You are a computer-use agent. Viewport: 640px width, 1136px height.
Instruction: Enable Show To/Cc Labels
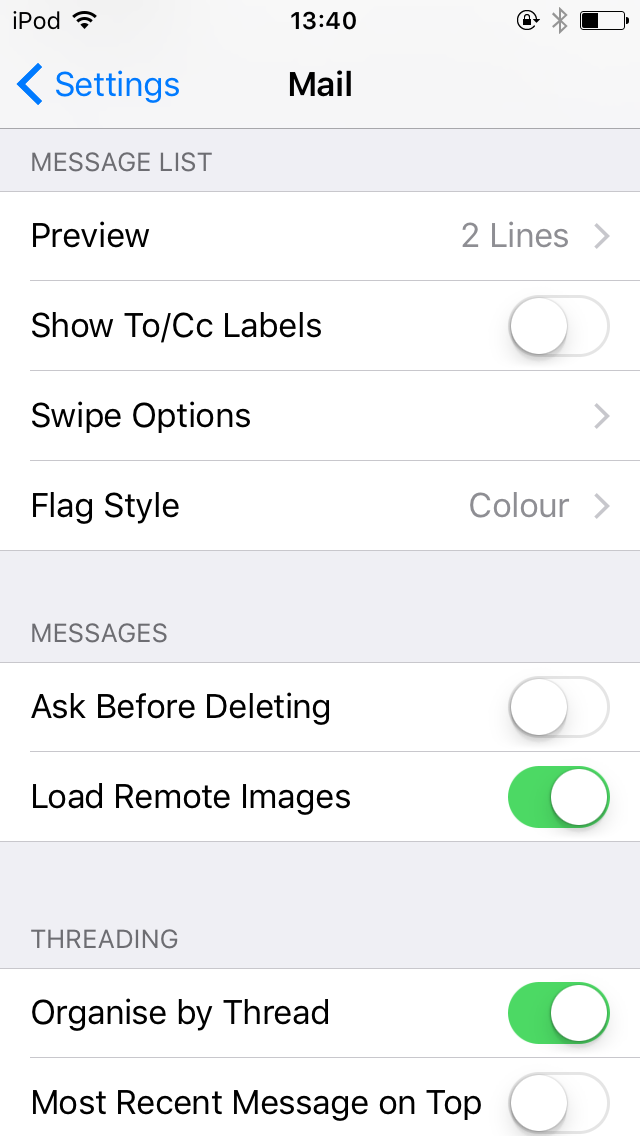point(558,326)
